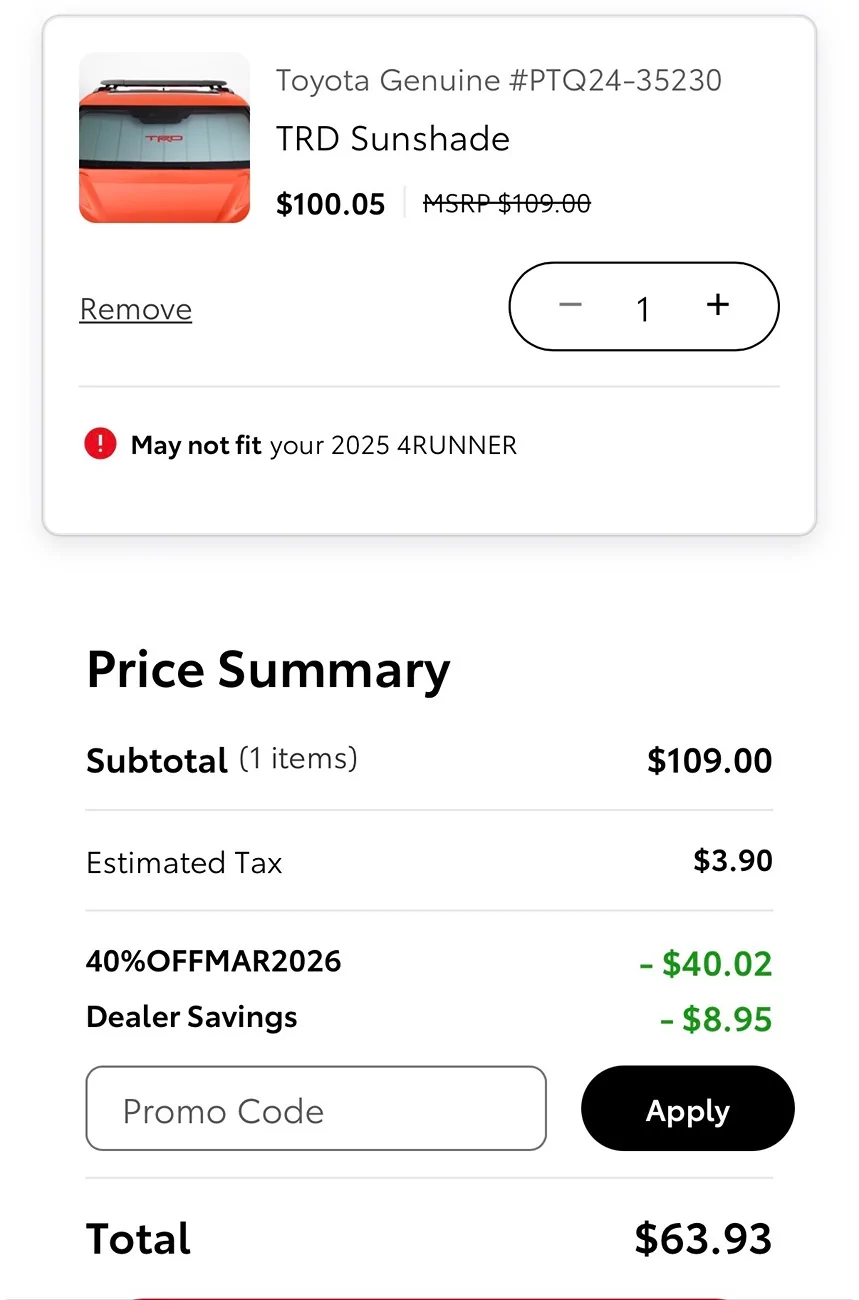Viewport: 859px width, 1300px height.
Task: Click the Apply promo code button
Action: tap(687, 1109)
